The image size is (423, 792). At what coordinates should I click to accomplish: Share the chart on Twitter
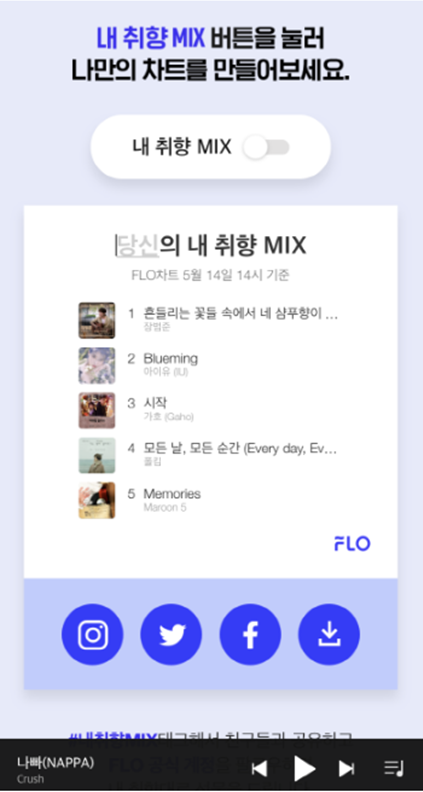(171, 634)
